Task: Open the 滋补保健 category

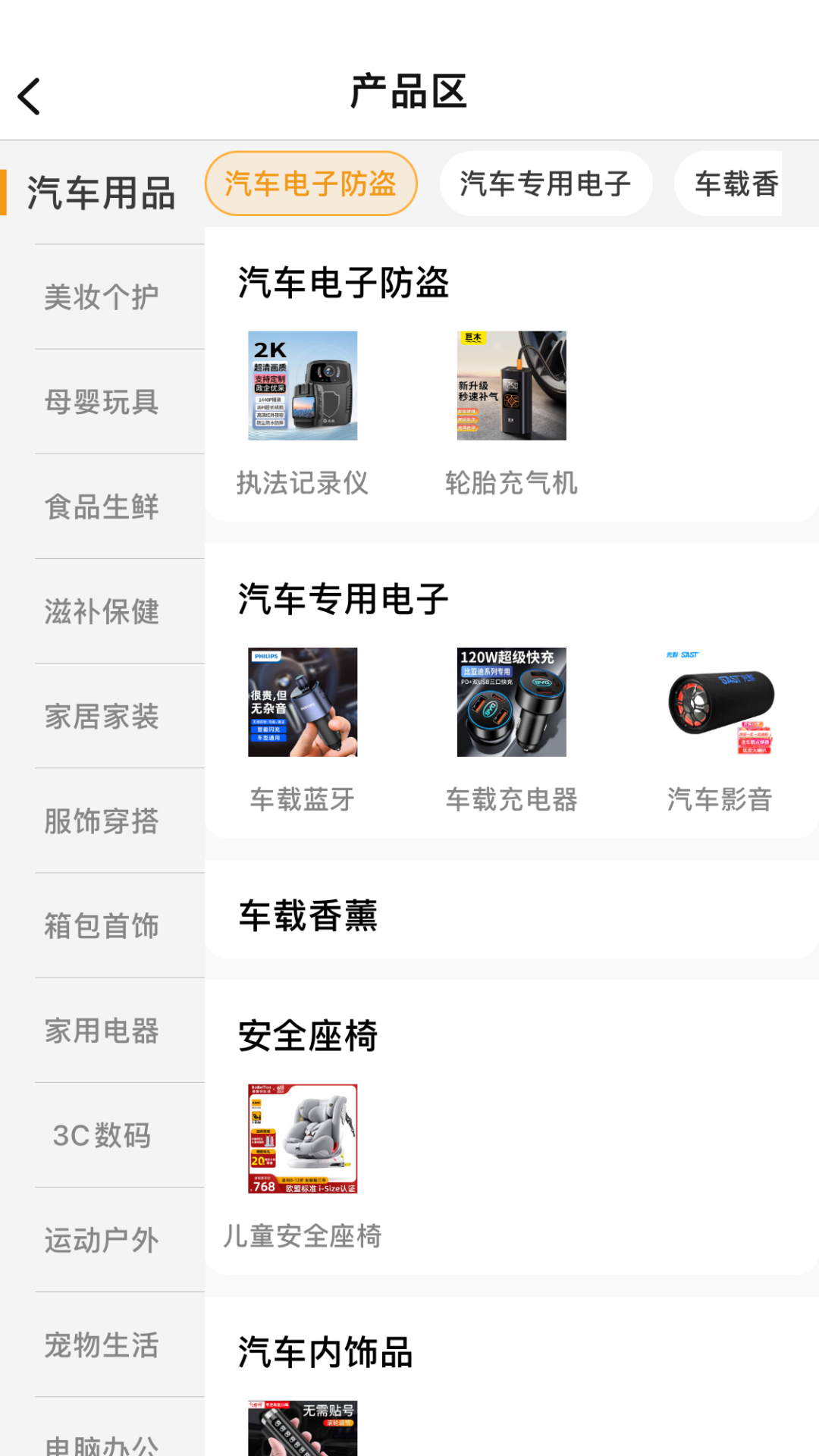Action: 102,610
